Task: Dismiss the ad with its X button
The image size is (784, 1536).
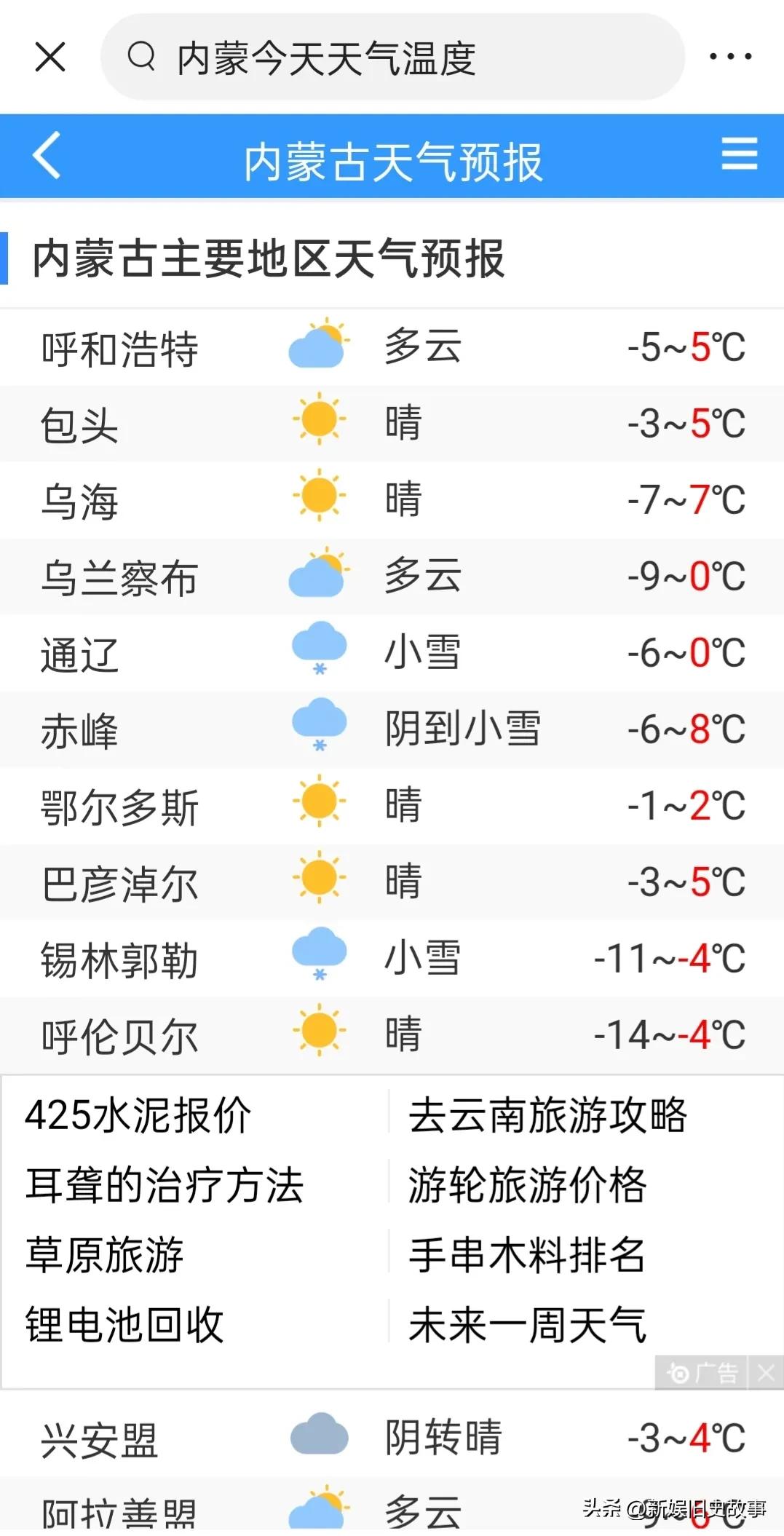Action: click(x=766, y=1373)
